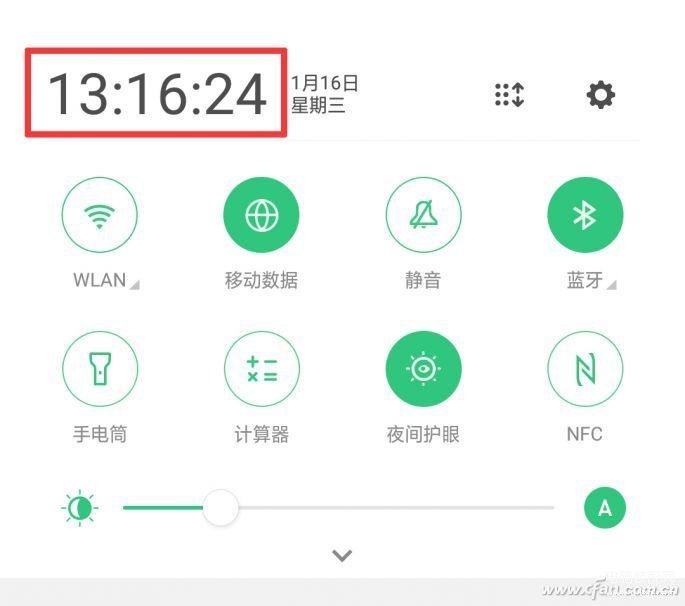Toggle auto brightness A button
The image size is (685, 606).
(604, 508)
